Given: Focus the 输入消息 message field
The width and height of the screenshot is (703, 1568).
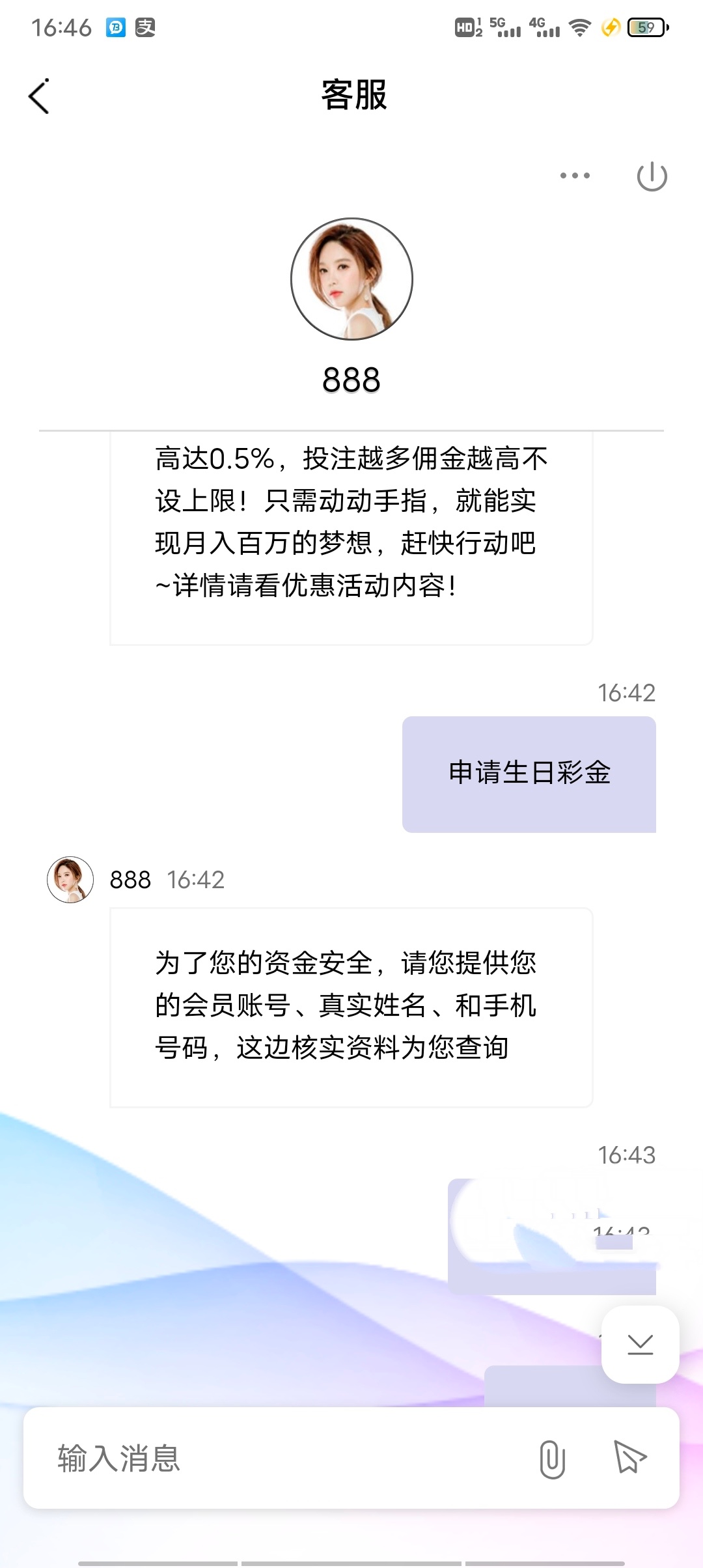Looking at the screenshot, I should click(273, 1458).
